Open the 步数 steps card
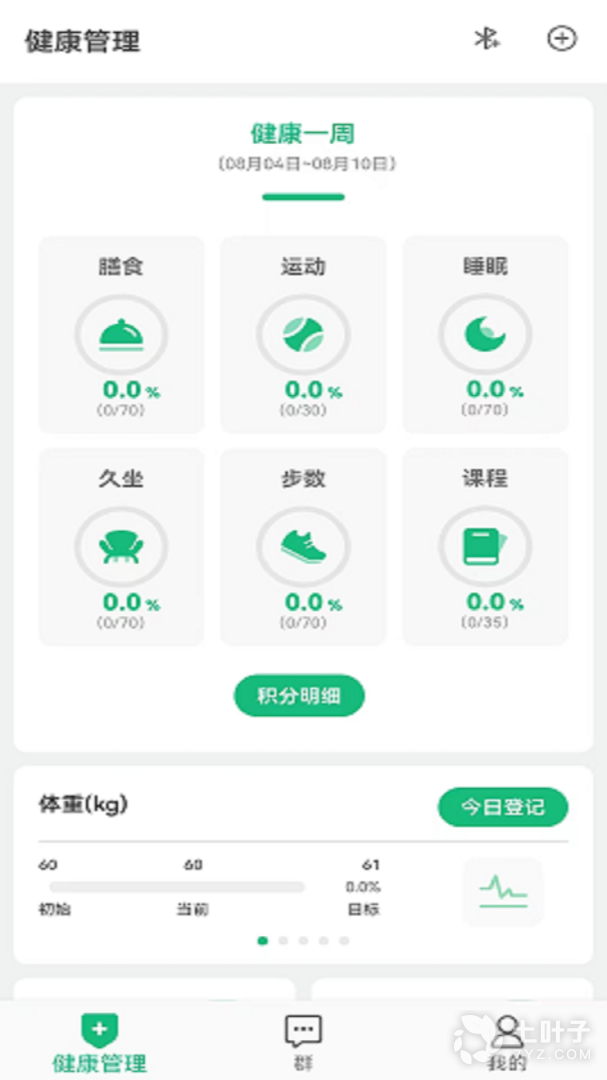 point(303,546)
